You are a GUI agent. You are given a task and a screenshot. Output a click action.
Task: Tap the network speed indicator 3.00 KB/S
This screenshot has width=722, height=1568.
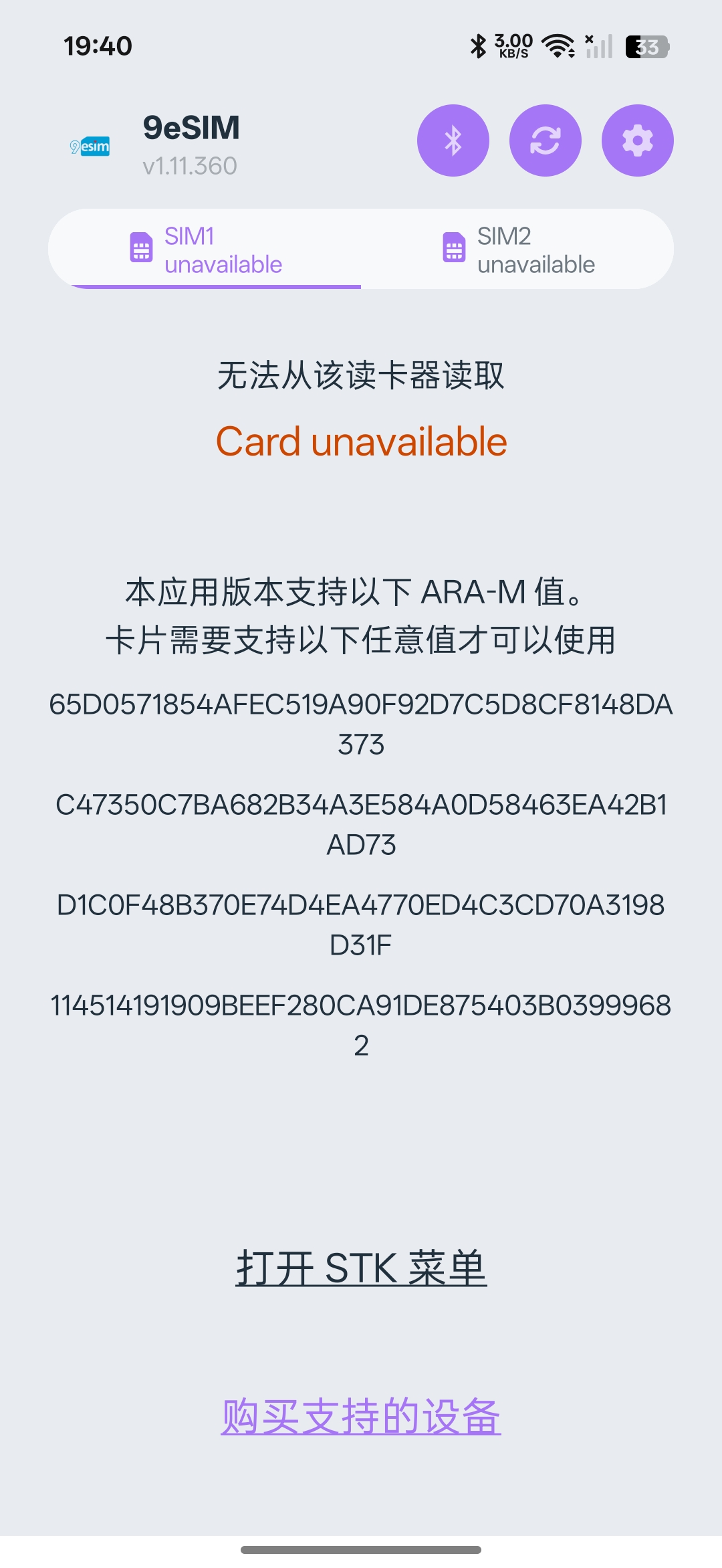tap(512, 45)
